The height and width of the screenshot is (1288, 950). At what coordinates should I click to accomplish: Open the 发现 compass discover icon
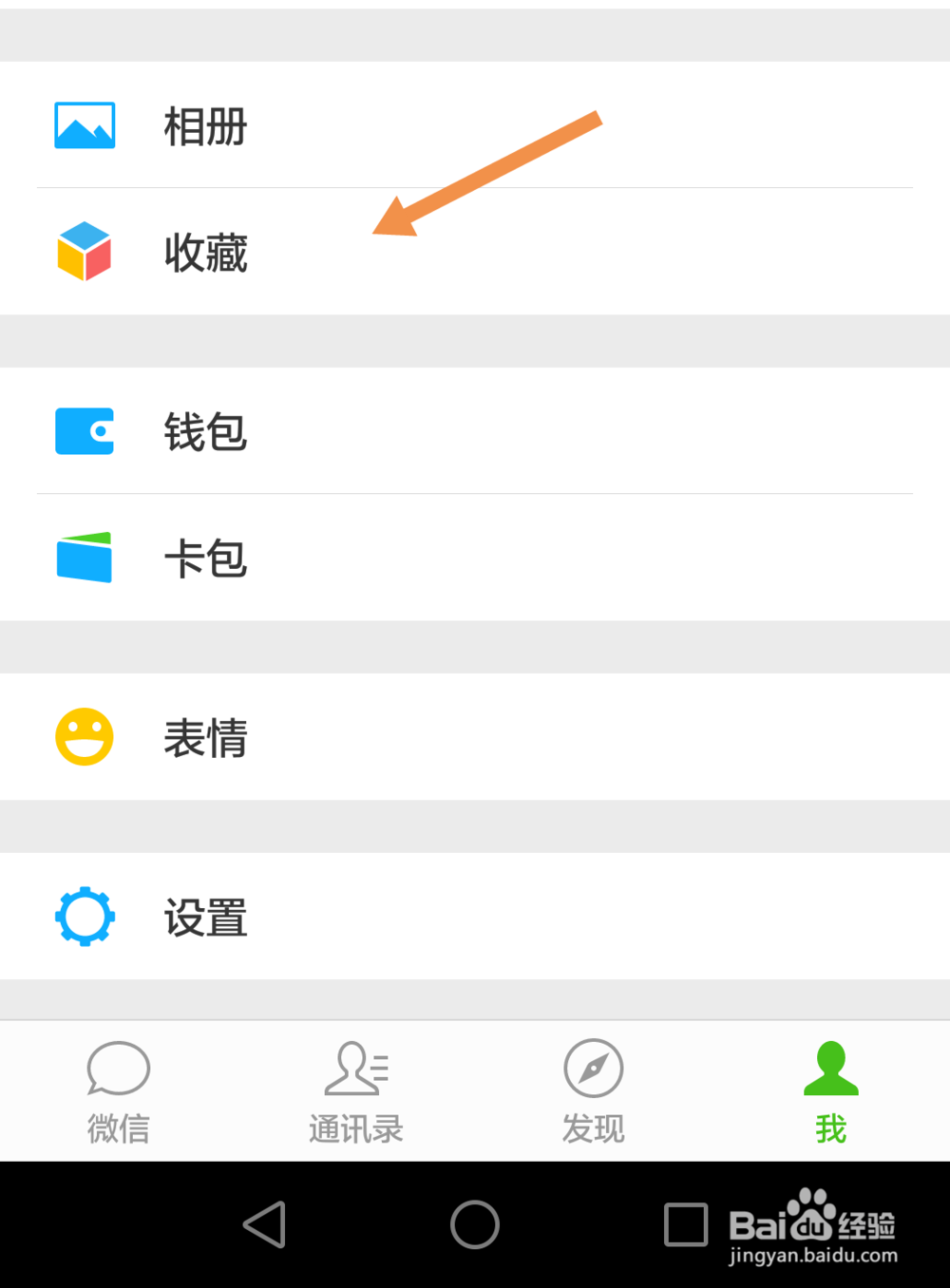593,1069
